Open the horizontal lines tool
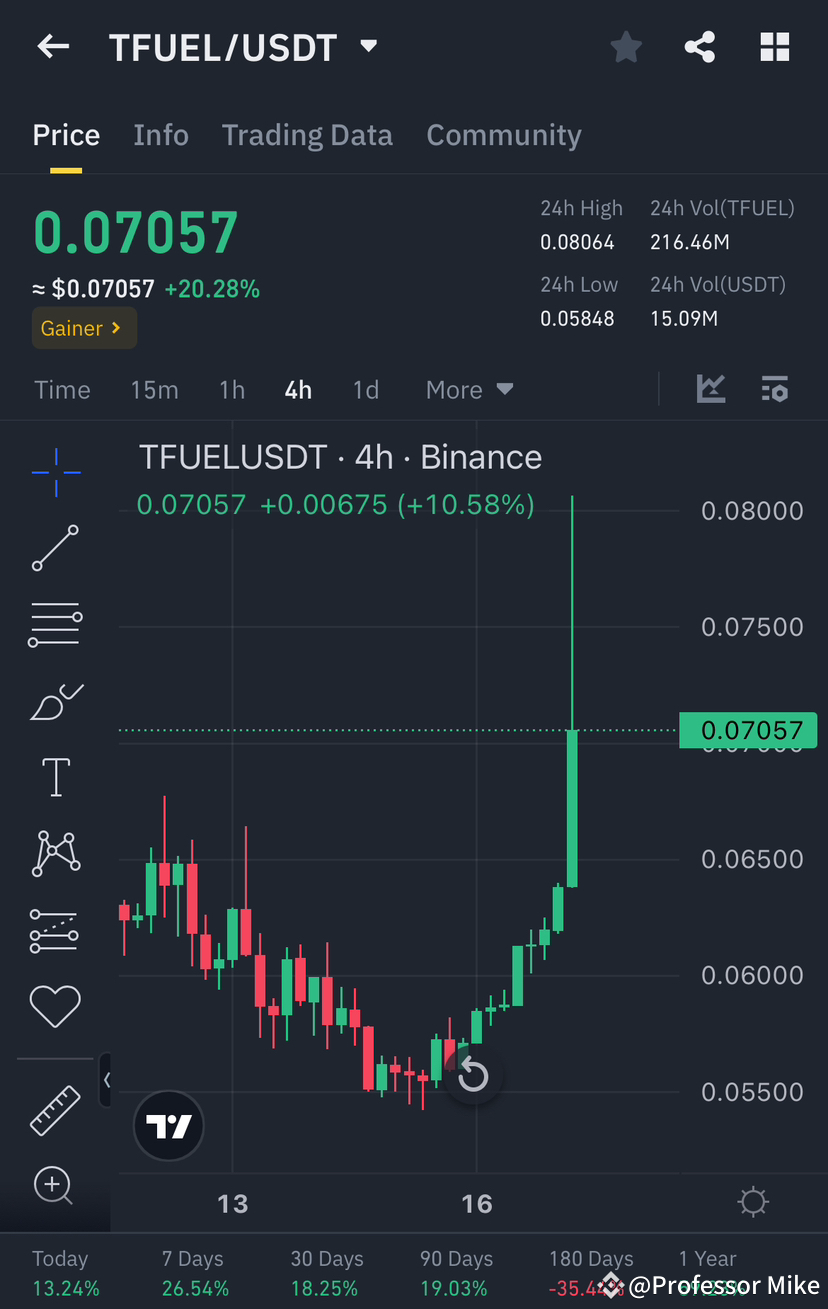Viewport: 828px width, 1309px height. 55,624
